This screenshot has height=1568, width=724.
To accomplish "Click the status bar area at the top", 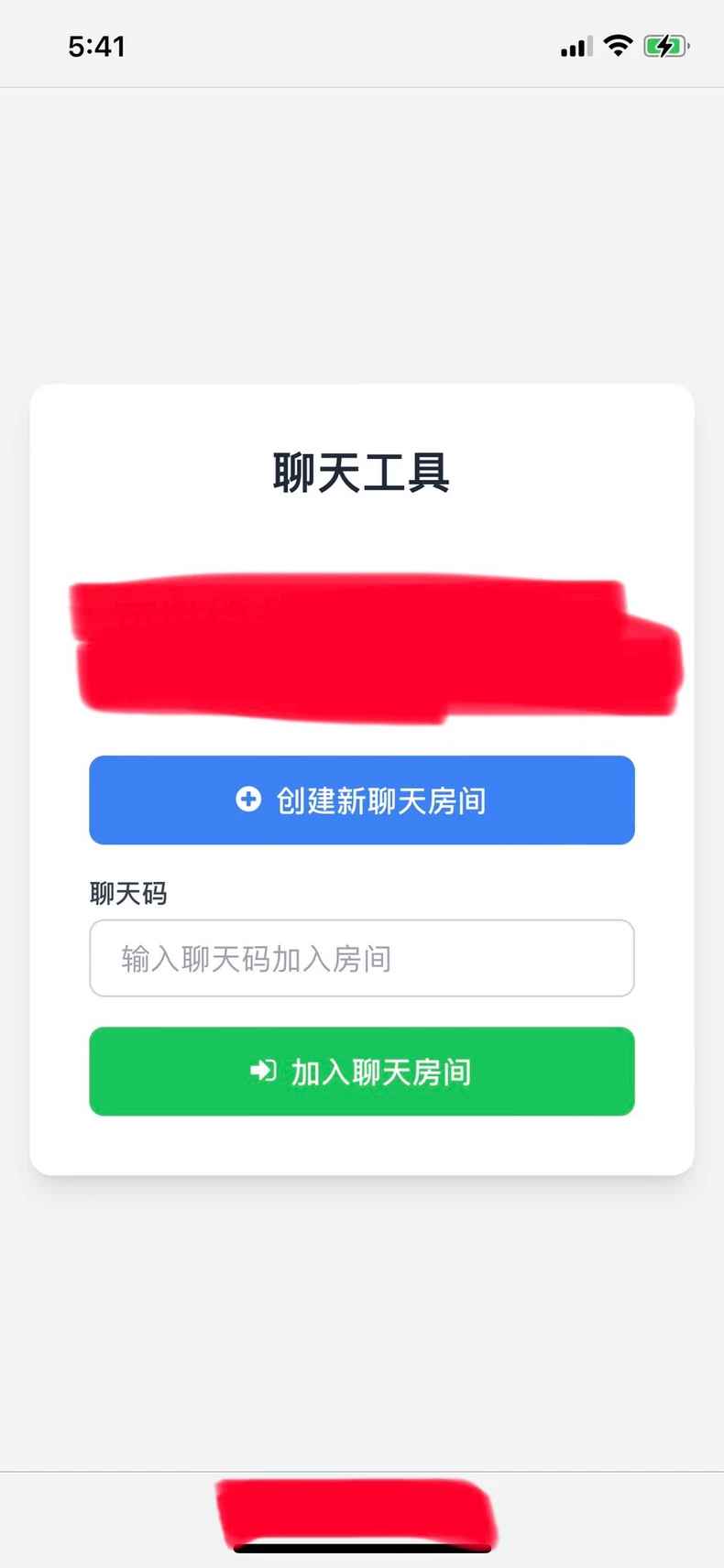I will 361,41.
